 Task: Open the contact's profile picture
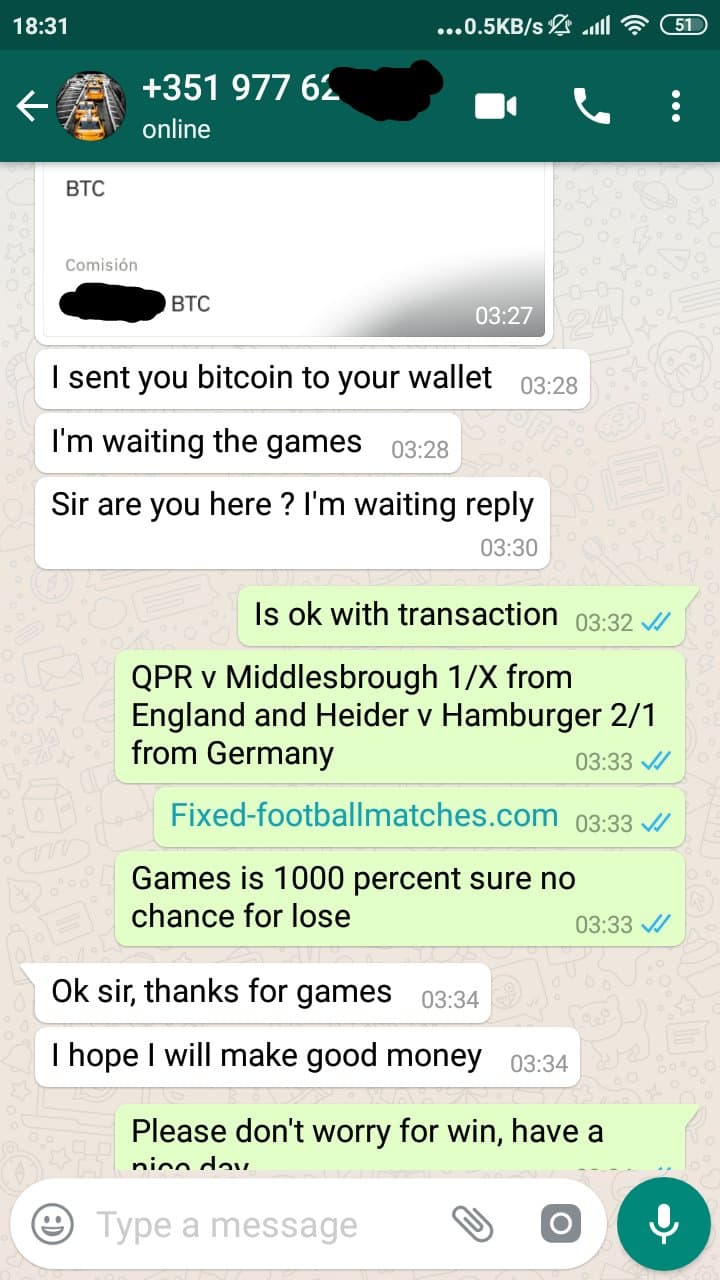click(90, 106)
